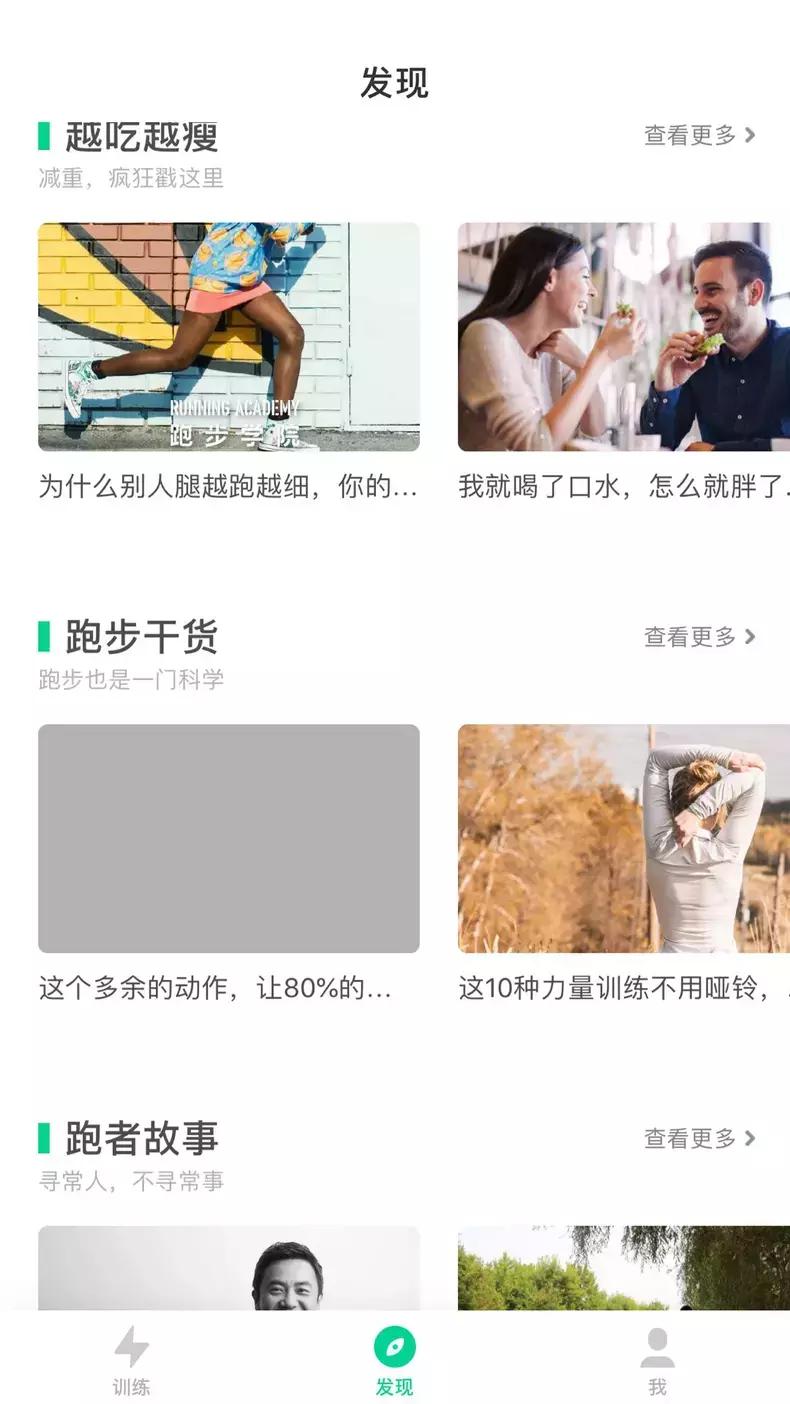Image resolution: width=790 pixels, height=1404 pixels.
Task: Tap the running legs article thumbnail
Action: pyautogui.click(x=228, y=338)
